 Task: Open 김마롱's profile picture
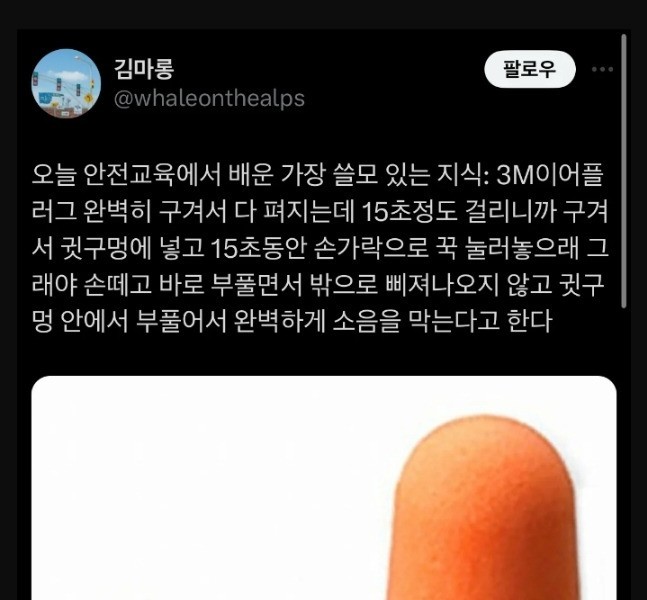coord(66,82)
